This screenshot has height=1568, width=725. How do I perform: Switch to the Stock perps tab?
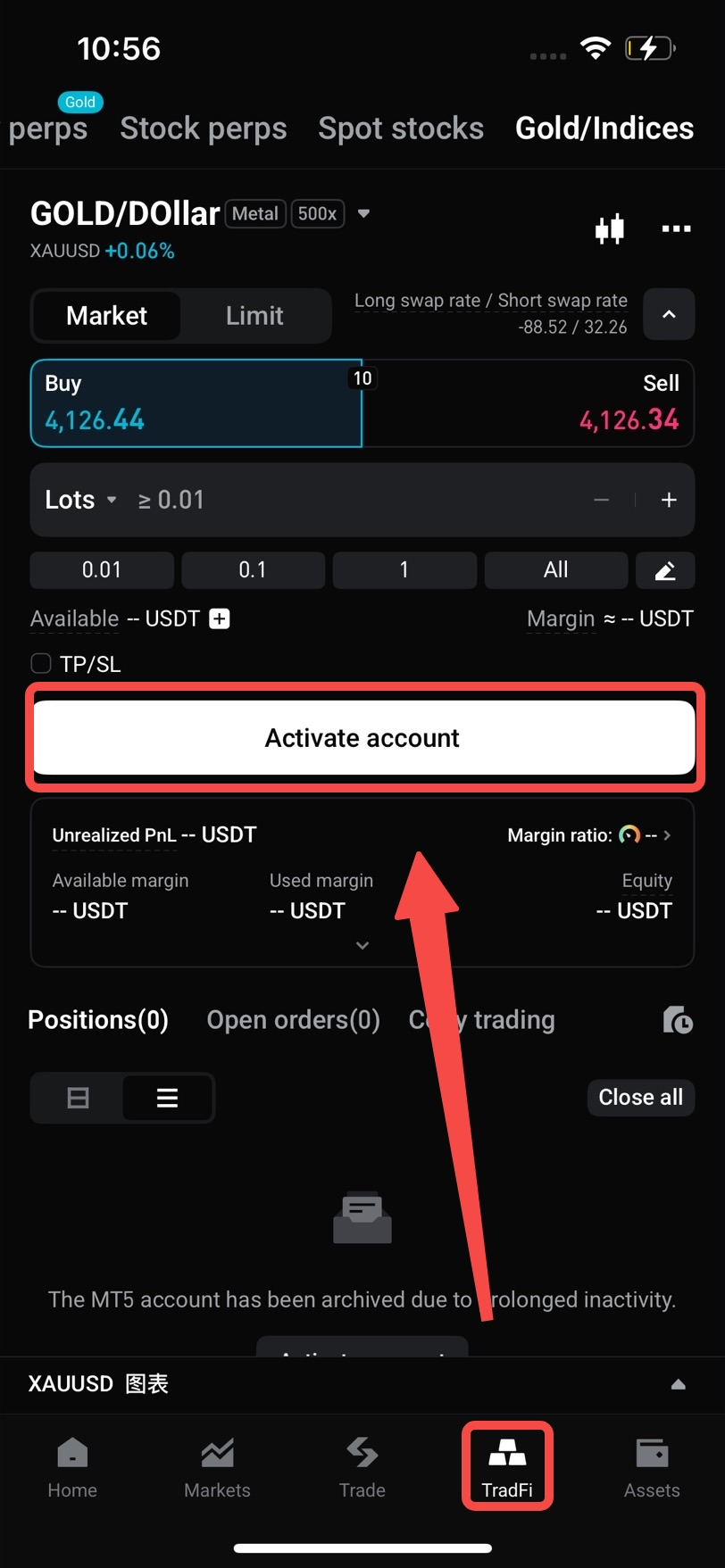(x=204, y=129)
